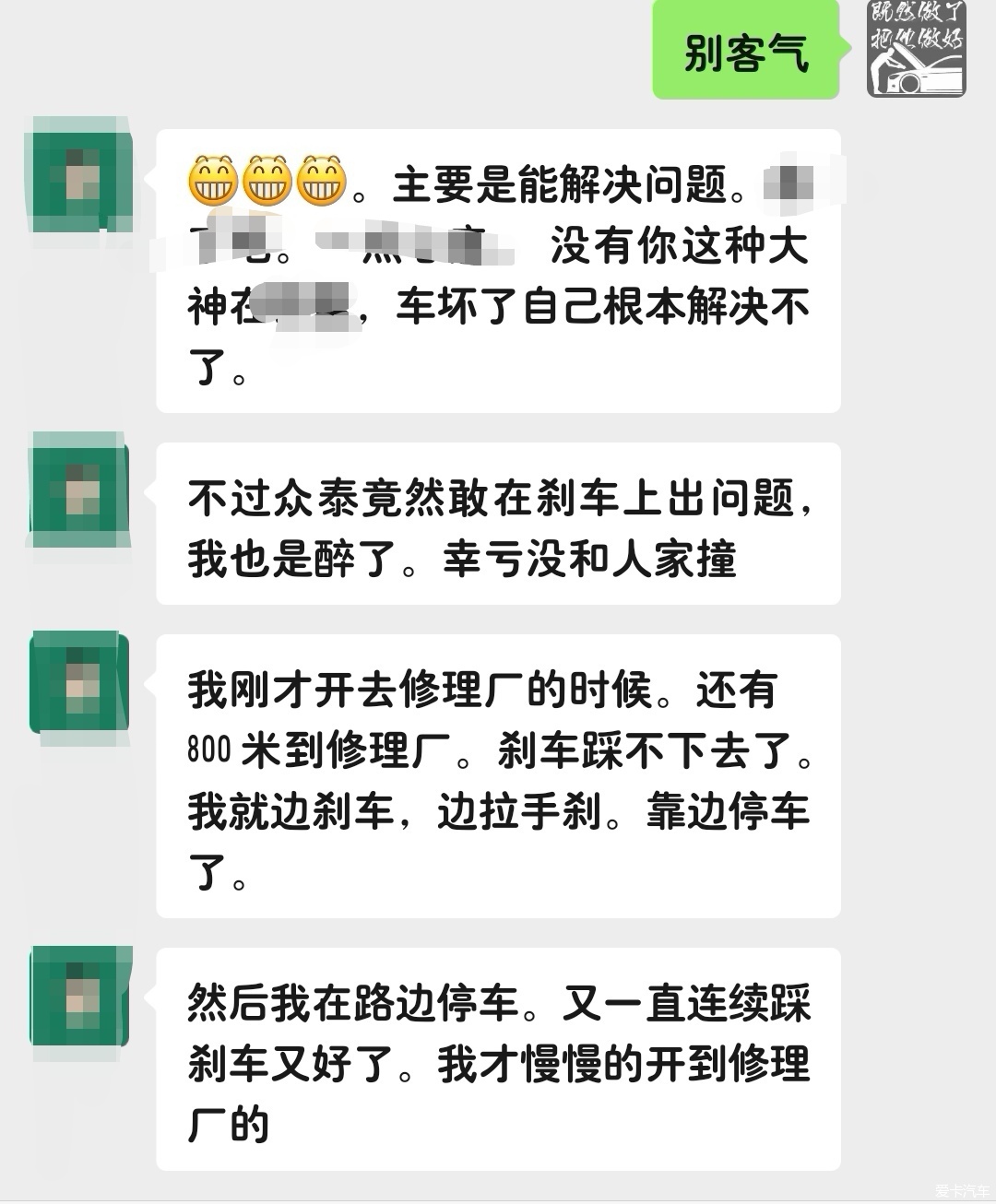Open sender avatar beside 我刚才开去修理厂 message
Viewport: 996px width, 1204px height.
[x=80, y=683]
